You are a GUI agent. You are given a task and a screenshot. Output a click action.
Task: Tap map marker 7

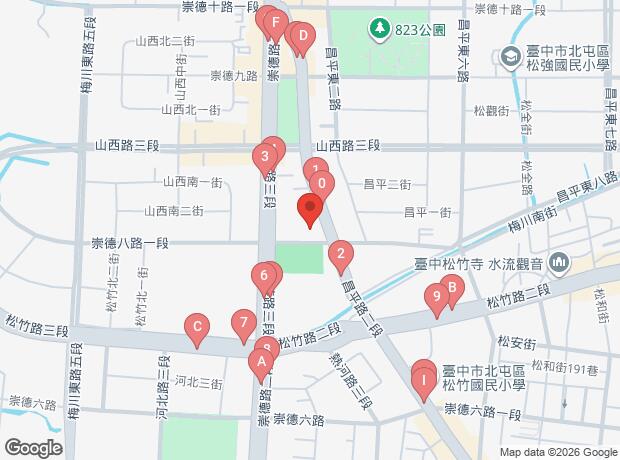(241, 324)
